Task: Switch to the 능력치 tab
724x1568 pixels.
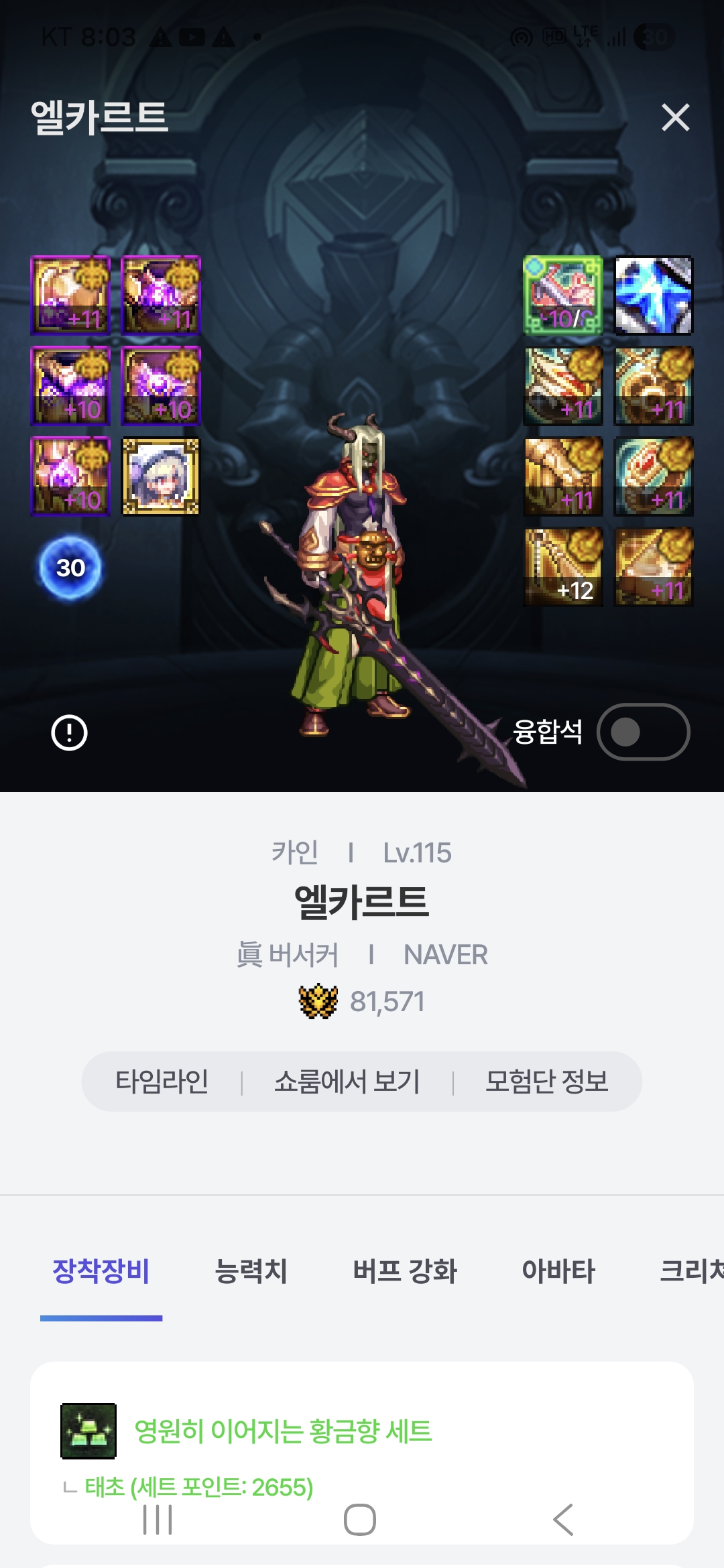Action: (x=251, y=1271)
